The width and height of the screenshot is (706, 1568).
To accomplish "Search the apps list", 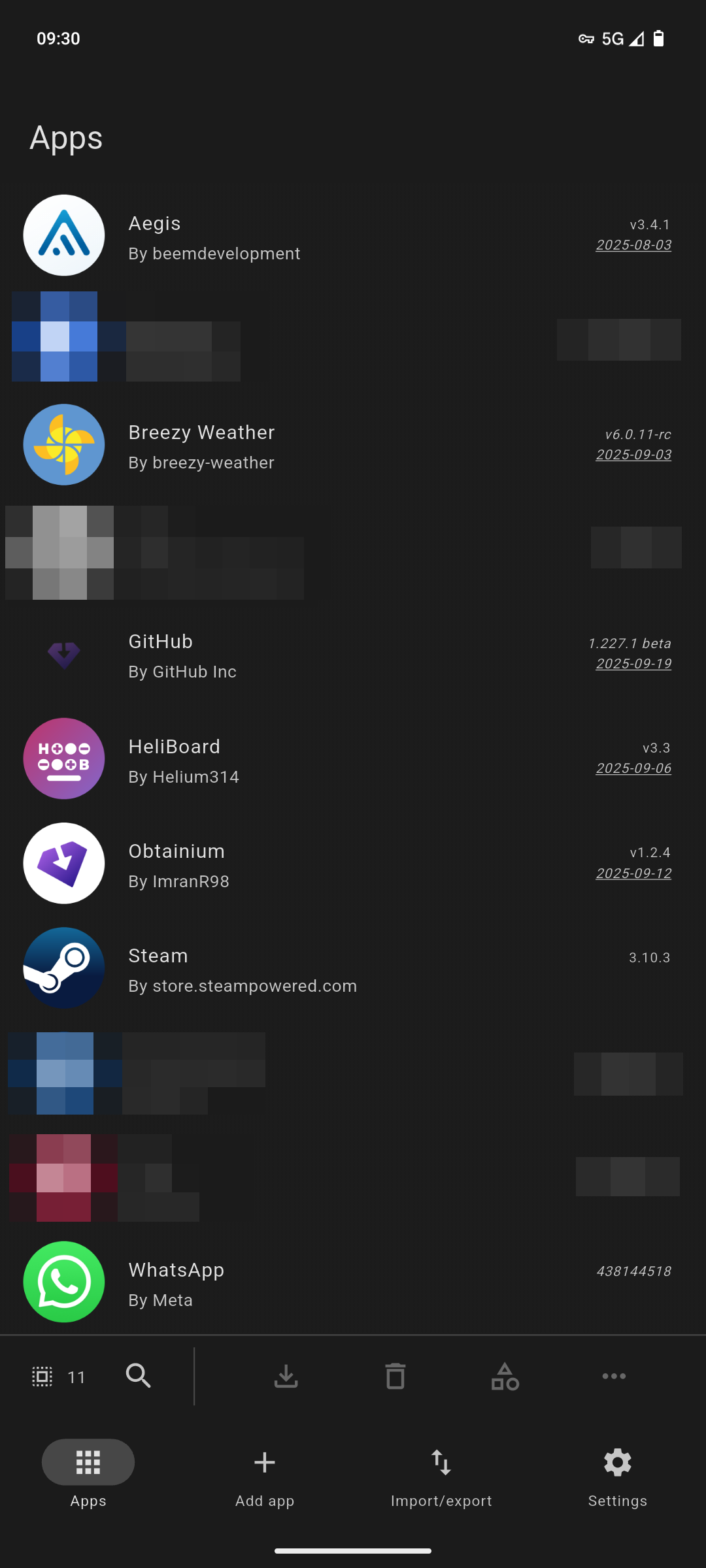I will (138, 1376).
